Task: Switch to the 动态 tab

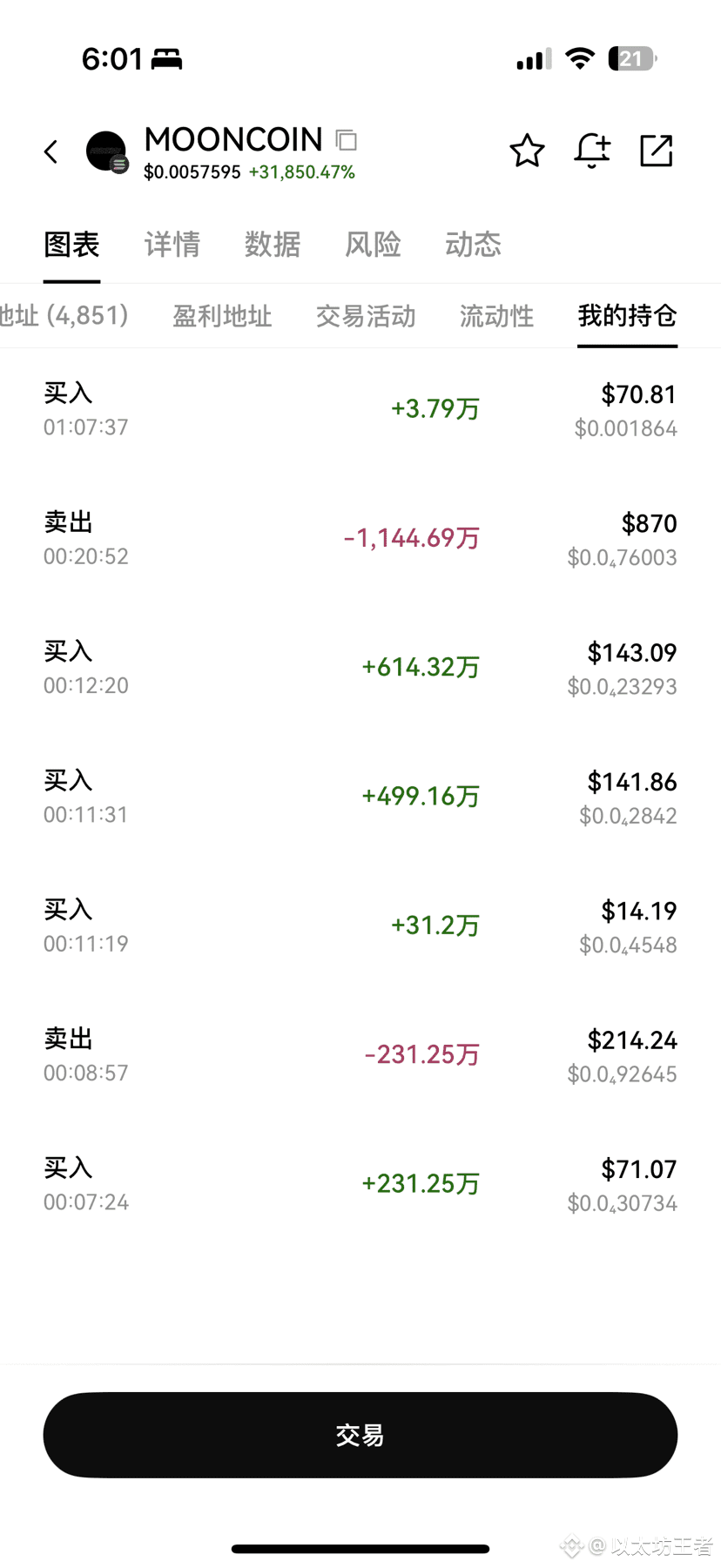Action: point(473,245)
